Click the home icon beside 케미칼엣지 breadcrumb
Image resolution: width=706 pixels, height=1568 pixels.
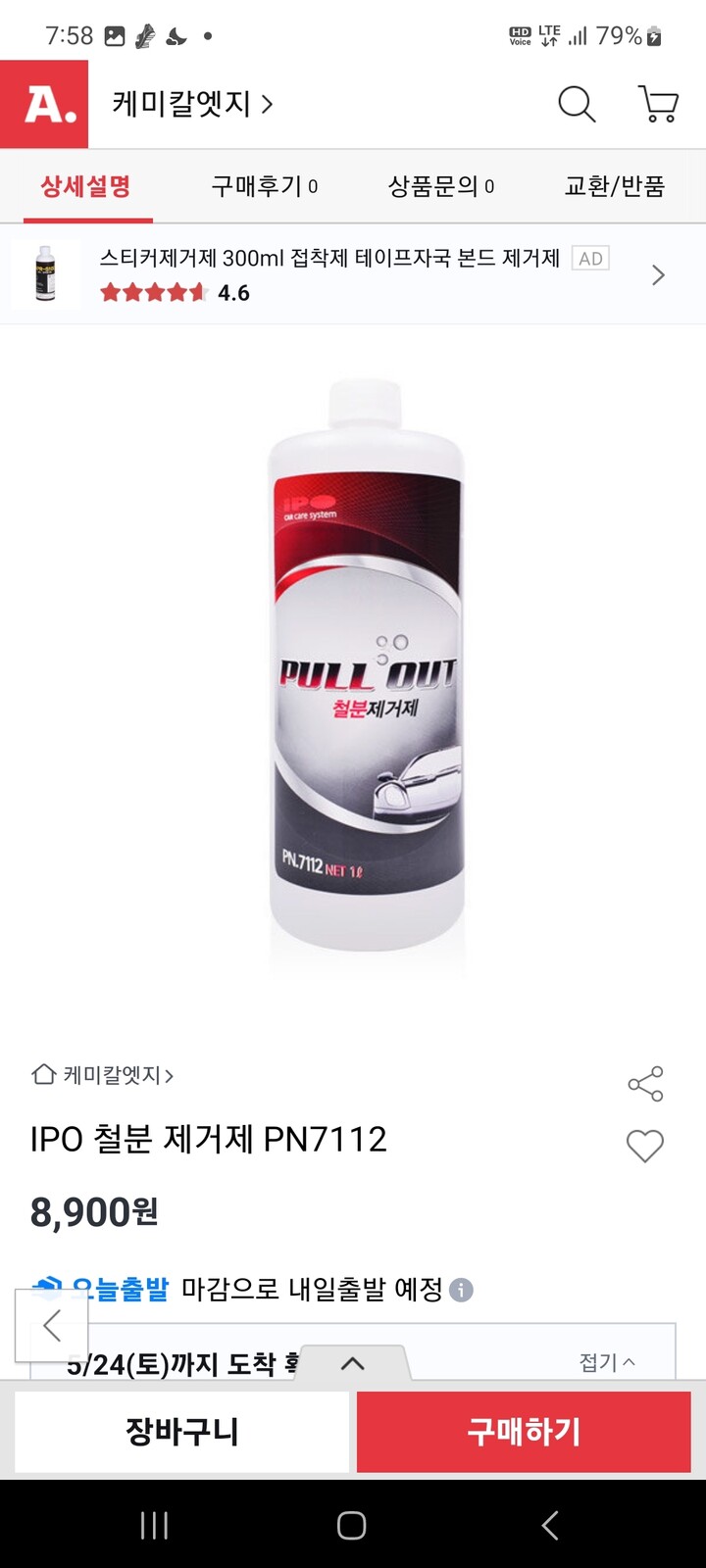point(41,1075)
